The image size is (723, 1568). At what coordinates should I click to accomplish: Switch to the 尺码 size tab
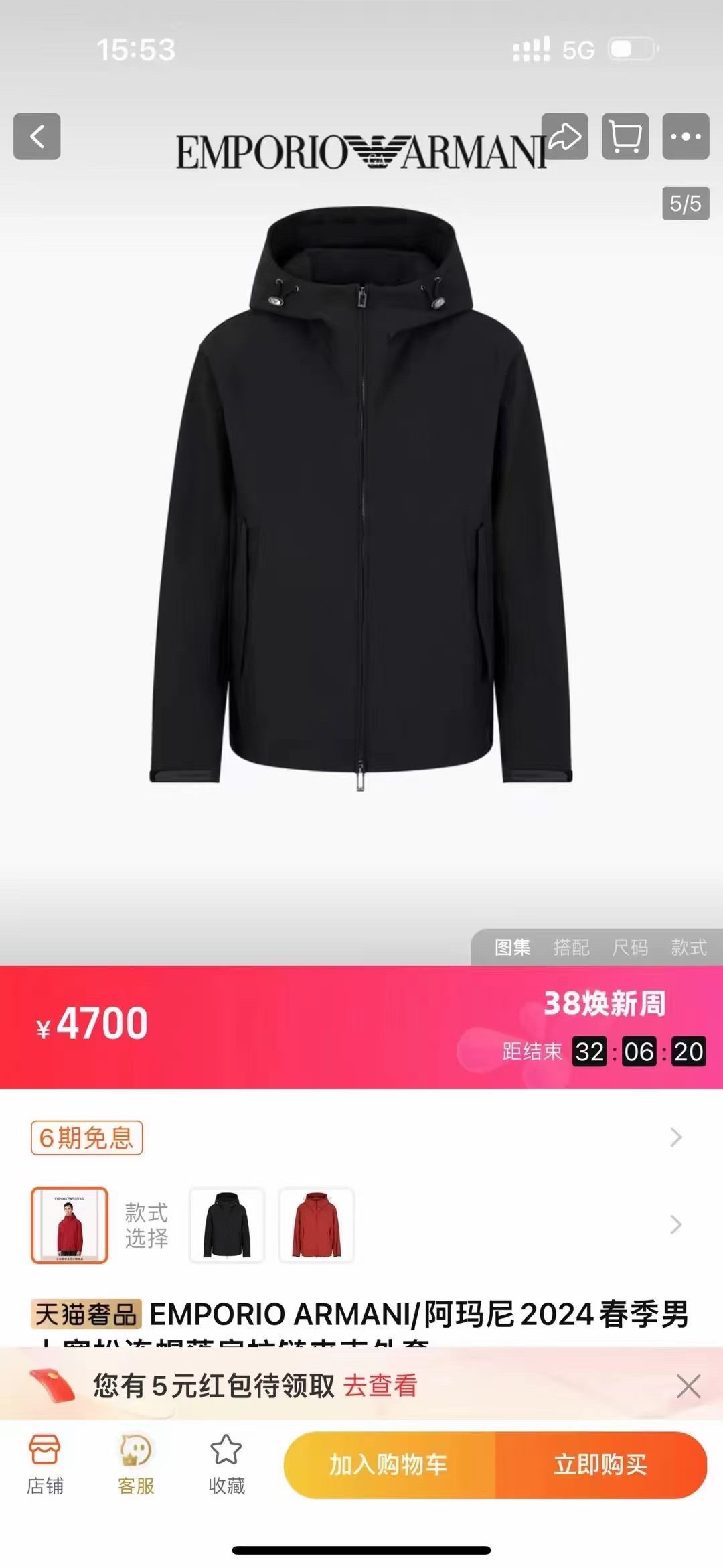tap(630, 947)
